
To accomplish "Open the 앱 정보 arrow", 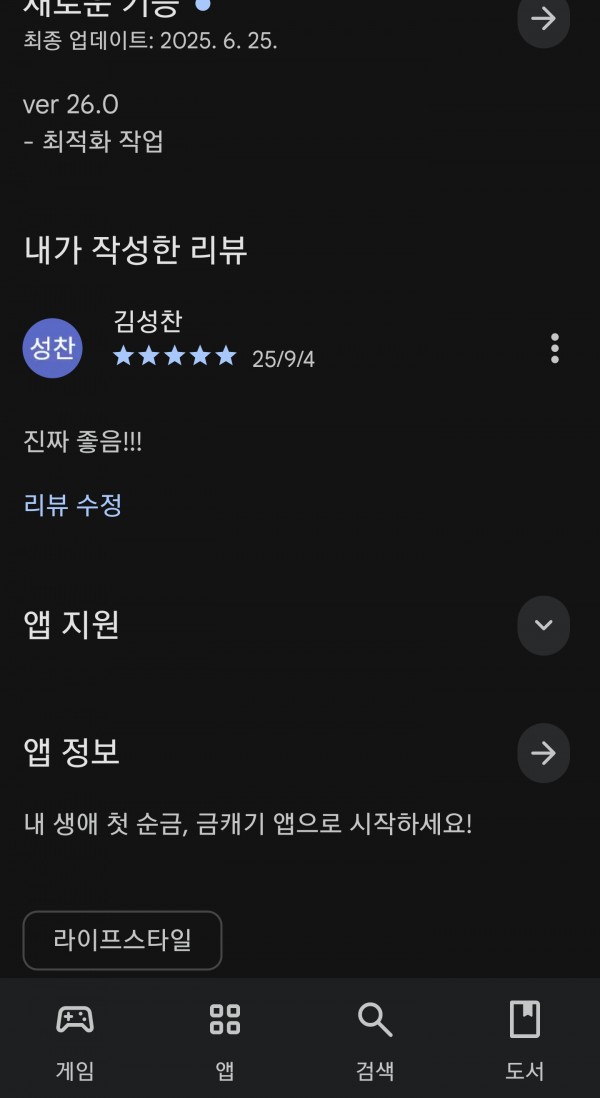I will click(543, 753).
